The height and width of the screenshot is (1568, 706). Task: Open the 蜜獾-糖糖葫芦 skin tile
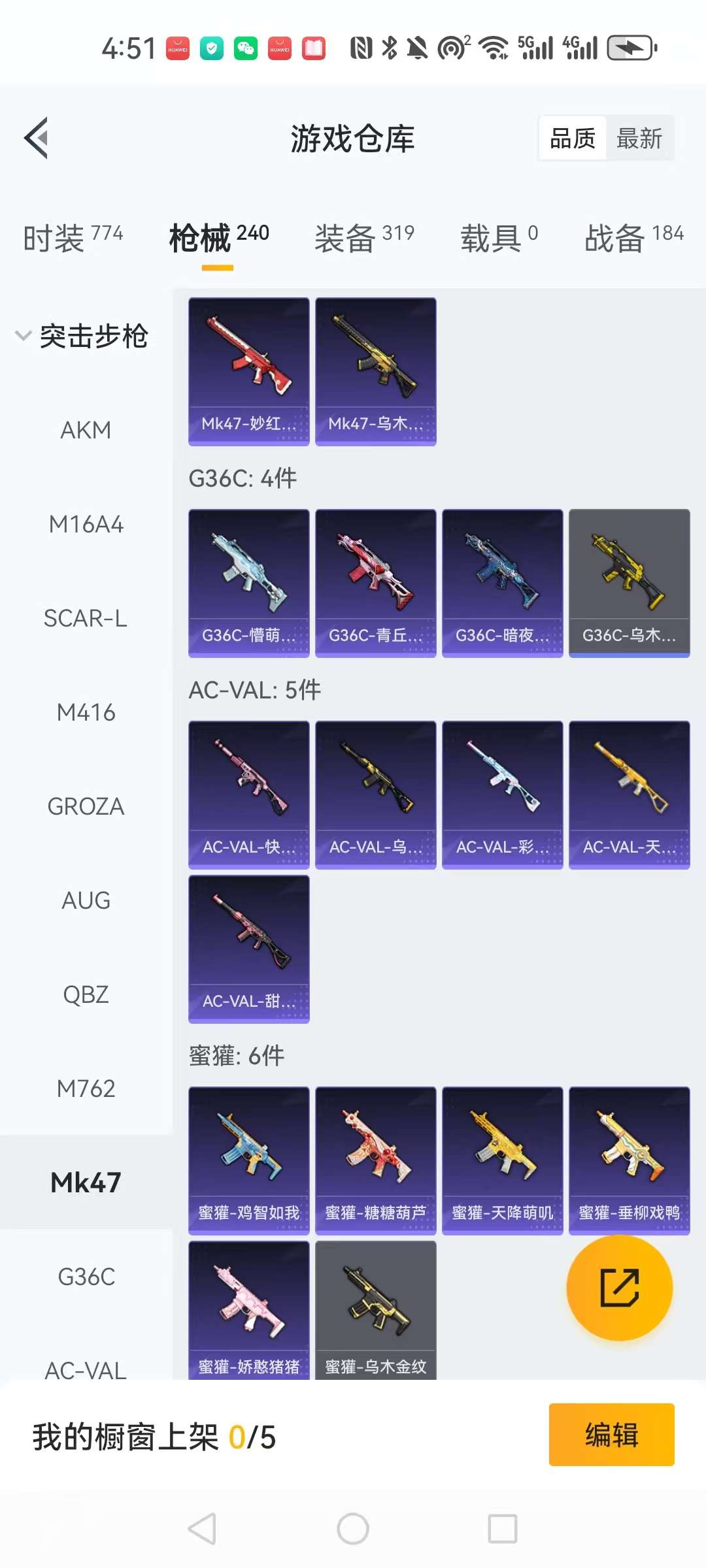click(375, 1160)
